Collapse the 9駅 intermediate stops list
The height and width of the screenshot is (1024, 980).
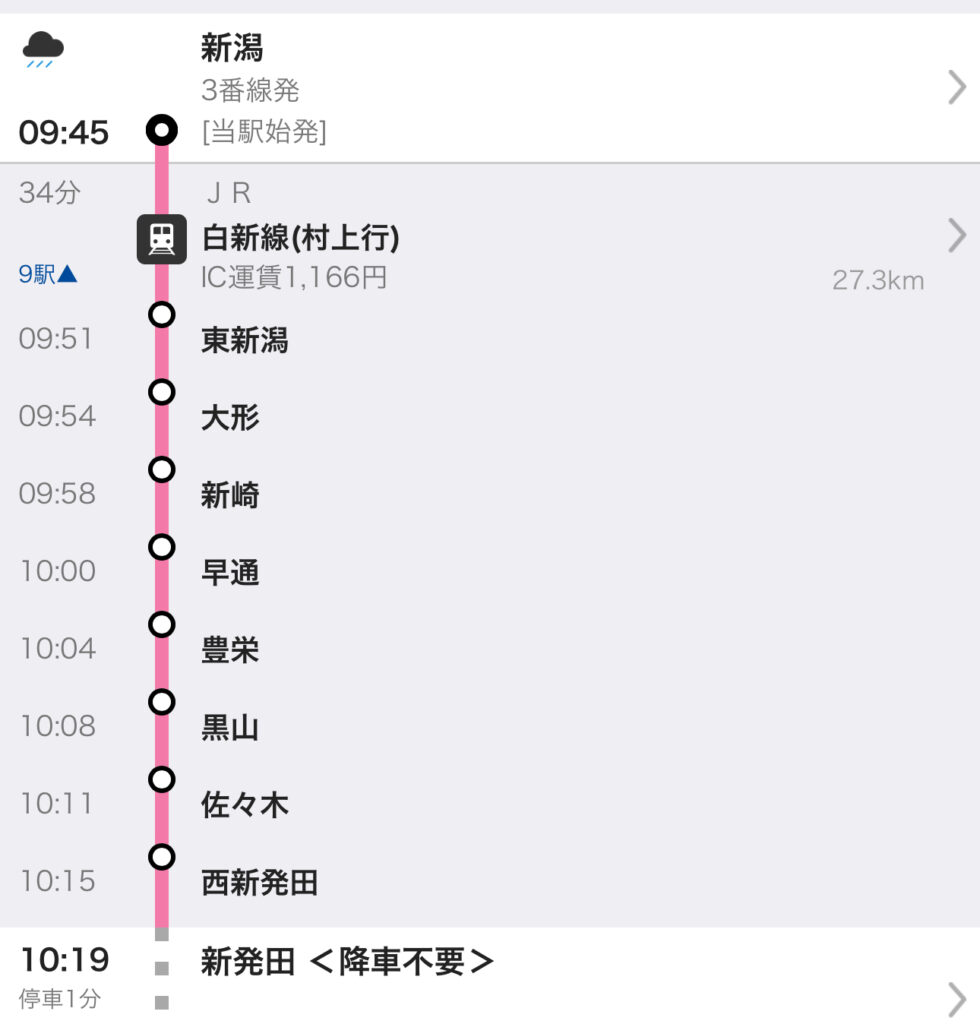(47, 274)
